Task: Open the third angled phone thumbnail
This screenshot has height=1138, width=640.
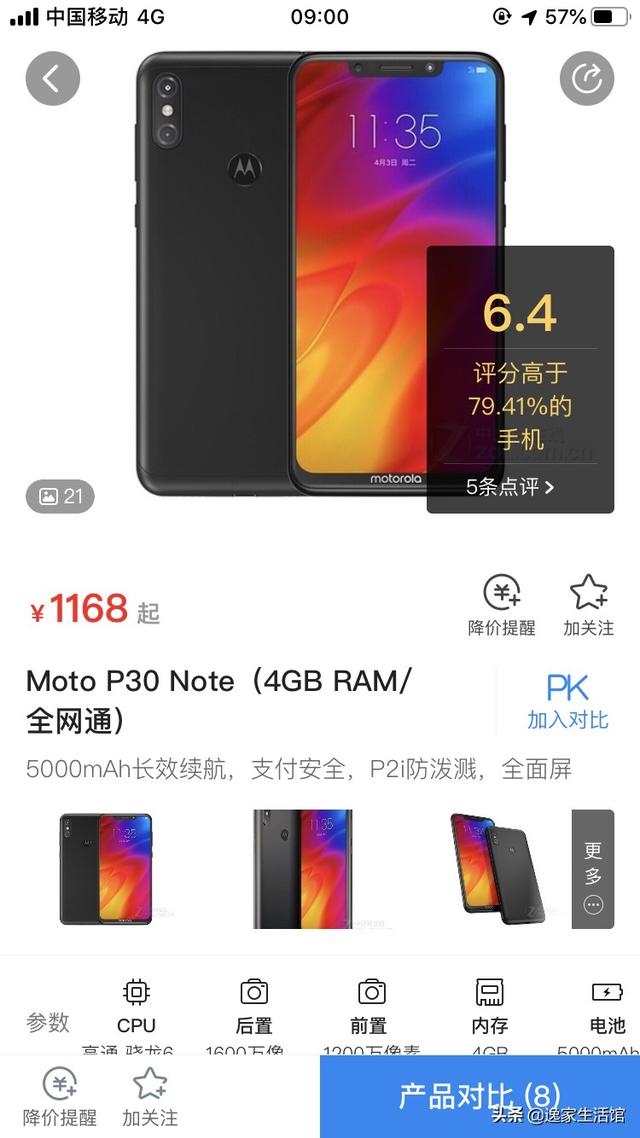Action: coord(496,868)
